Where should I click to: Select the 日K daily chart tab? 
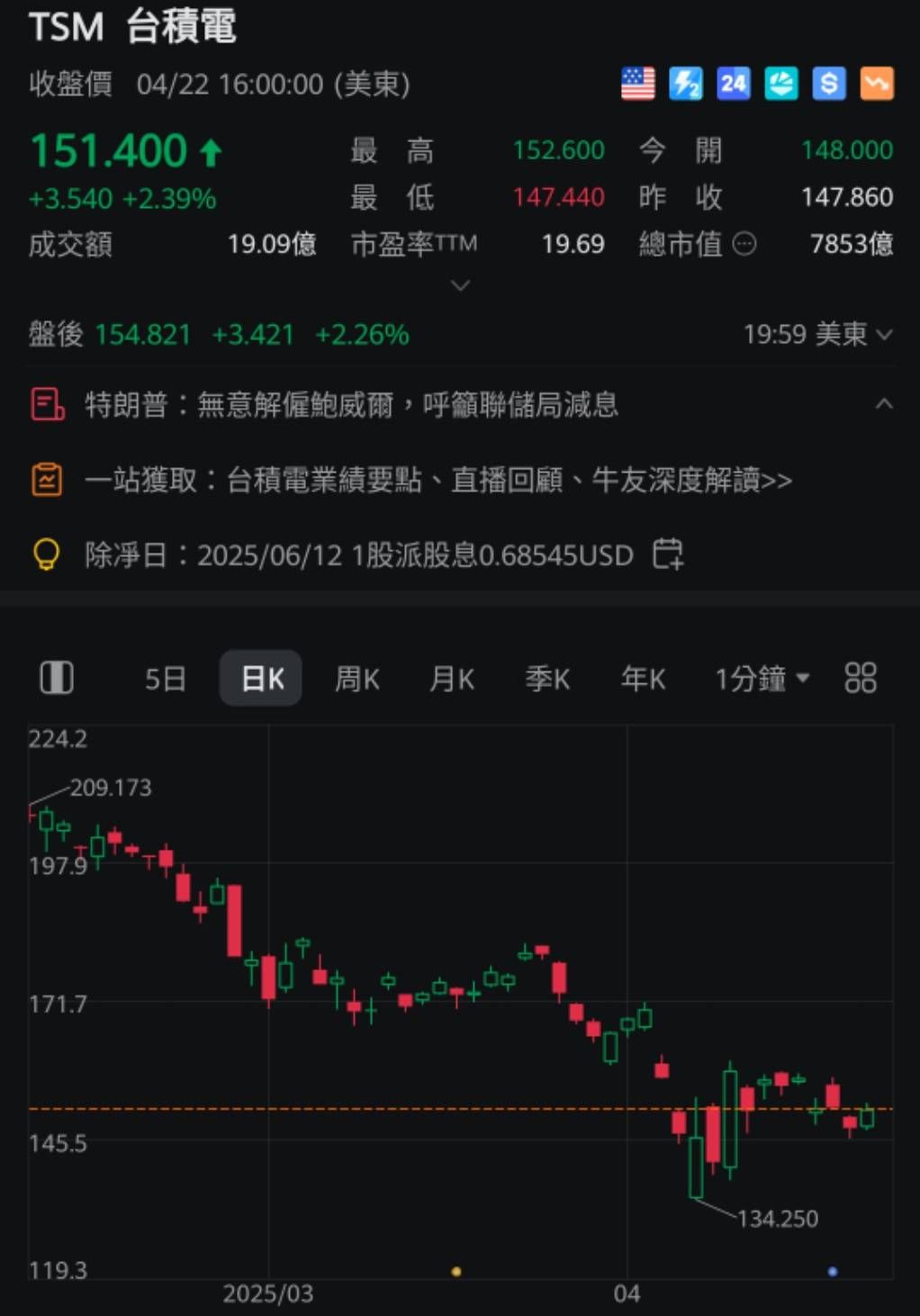click(x=261, y=679)
